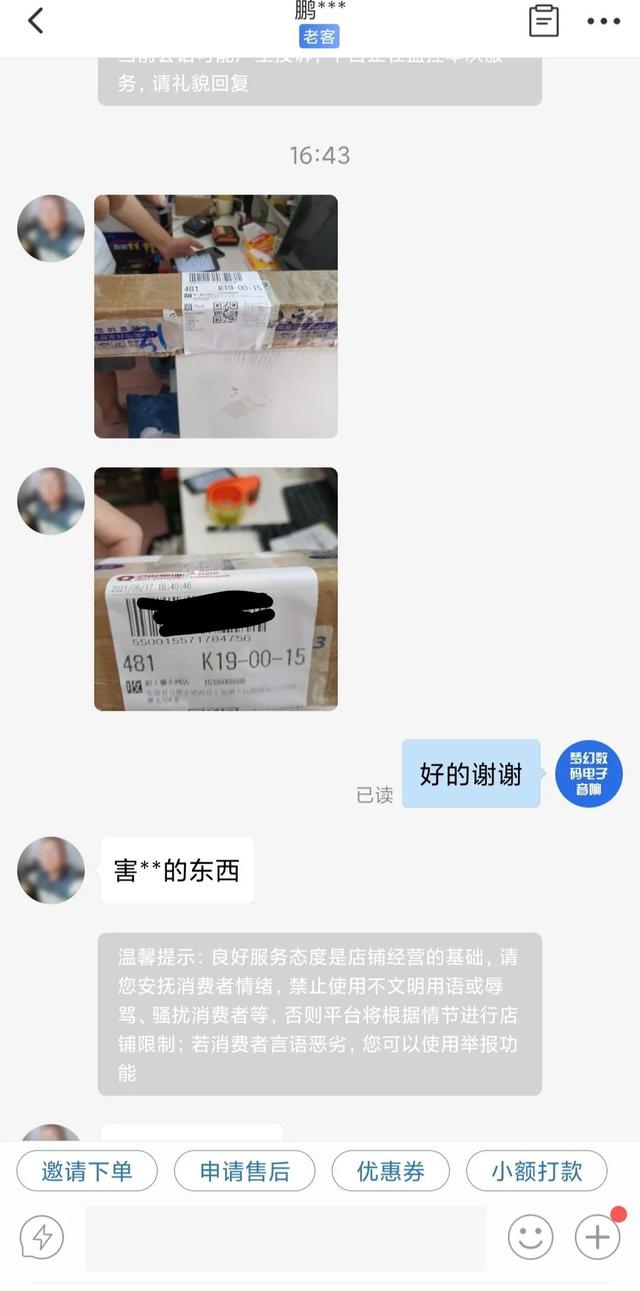The image size is (640, 1291).
Task: Open the emoji picker
Action: 530,1238
